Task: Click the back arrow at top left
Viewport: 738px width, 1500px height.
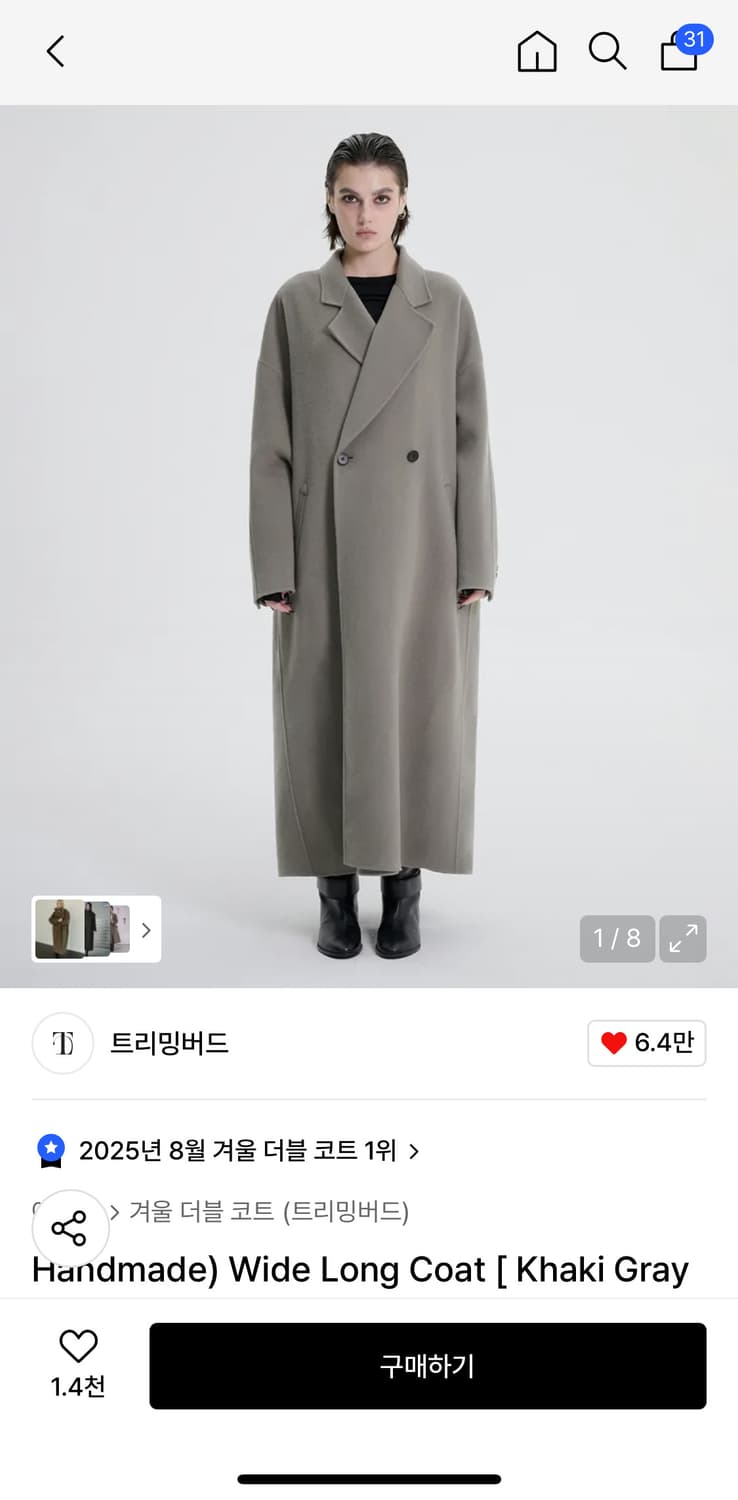Action: (x=55, y=51)
